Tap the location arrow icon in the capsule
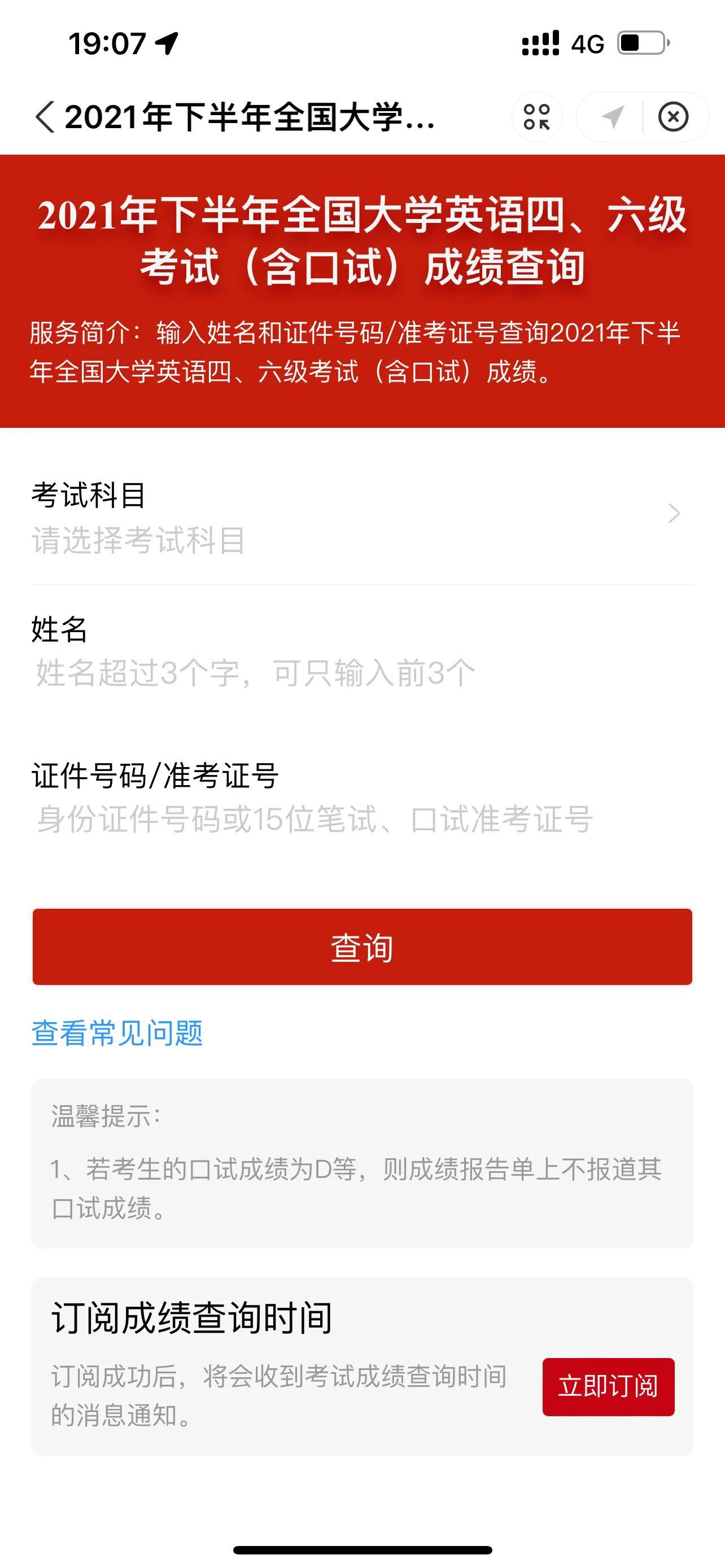The width and height of the screenshot is (725, 1568). [x=613, y=116]
